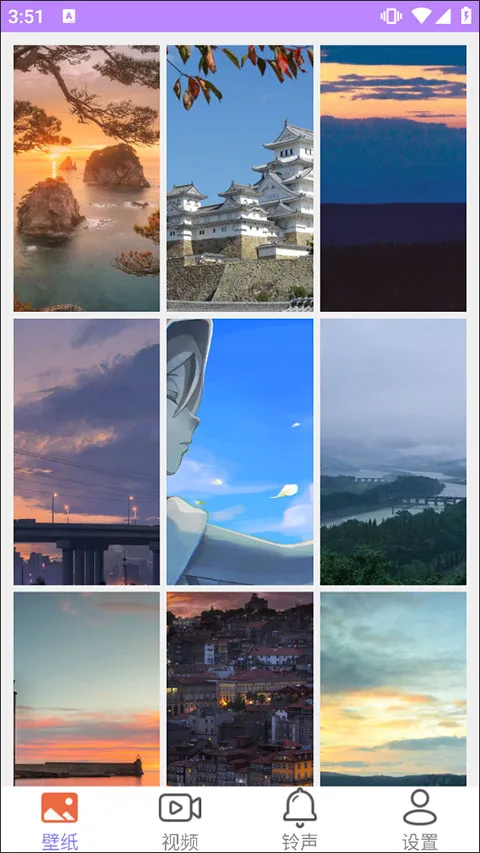View the anime character blue sky wallpaper

click(240, 452)
